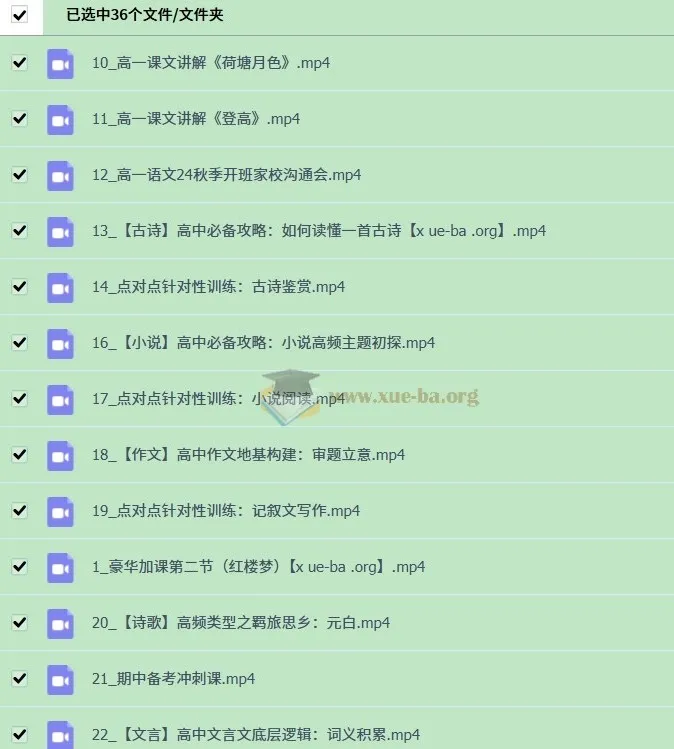
Task: Uncheck the select-all checkbox in the header
Action: (20, 15)
